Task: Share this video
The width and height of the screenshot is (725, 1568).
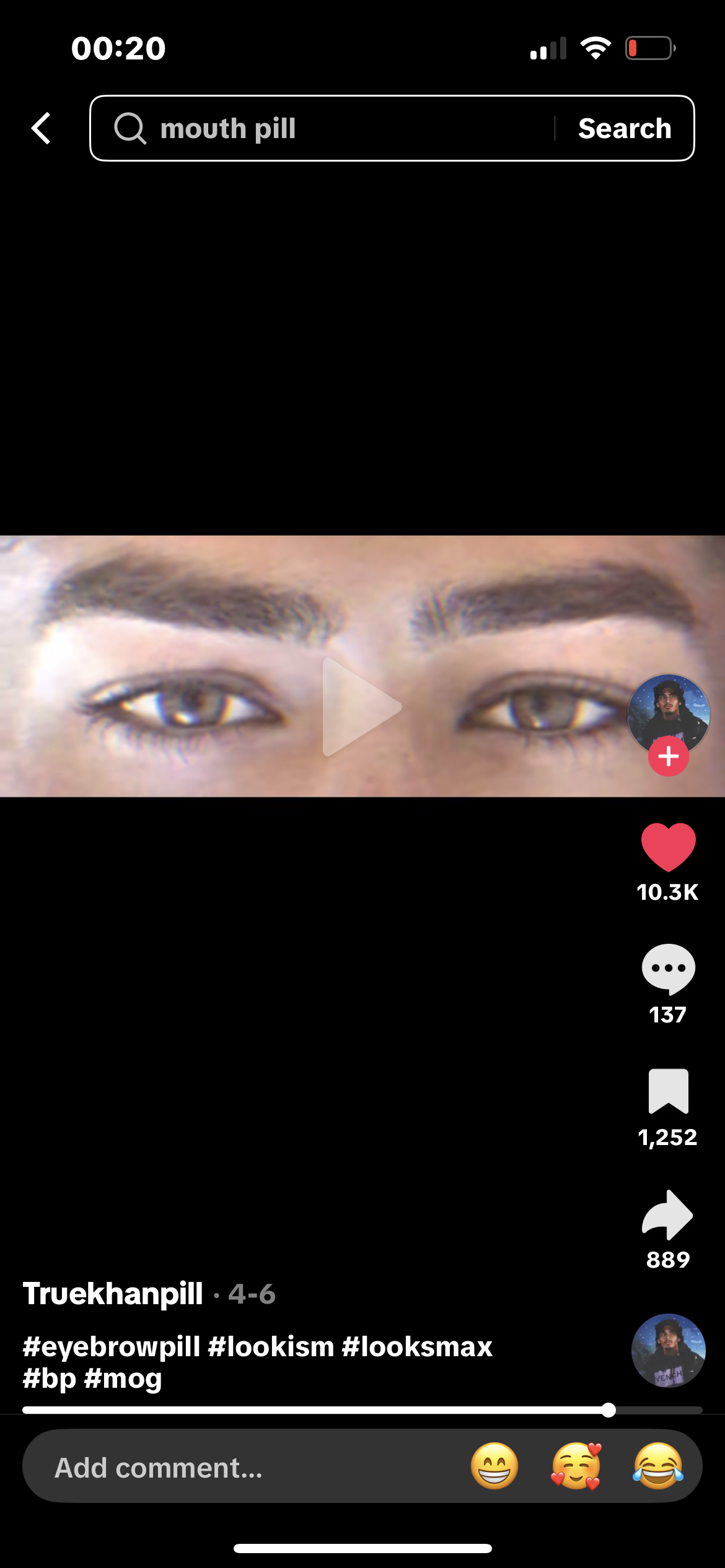Action: (x=668, y=1215)
